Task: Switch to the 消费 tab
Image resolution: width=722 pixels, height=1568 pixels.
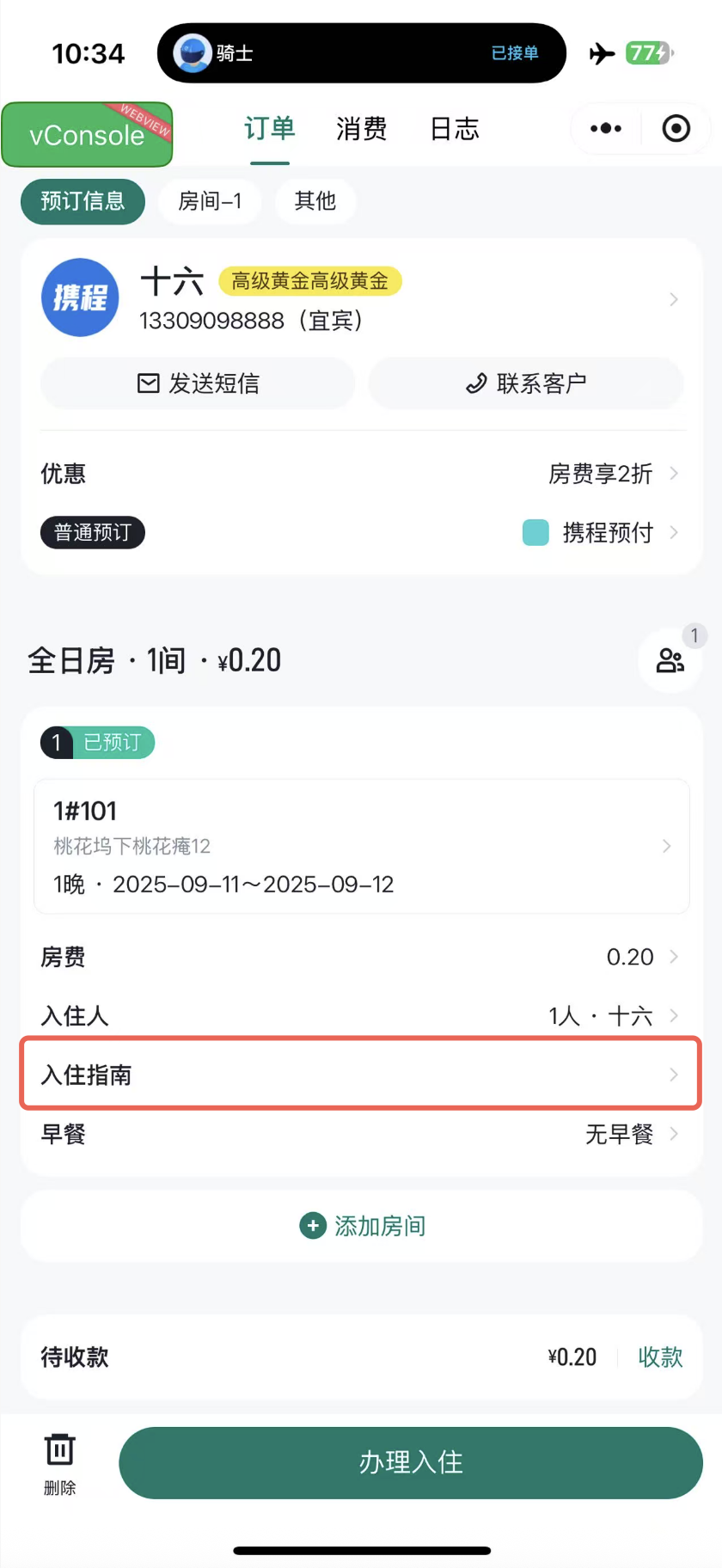Action: pos(361,129)
